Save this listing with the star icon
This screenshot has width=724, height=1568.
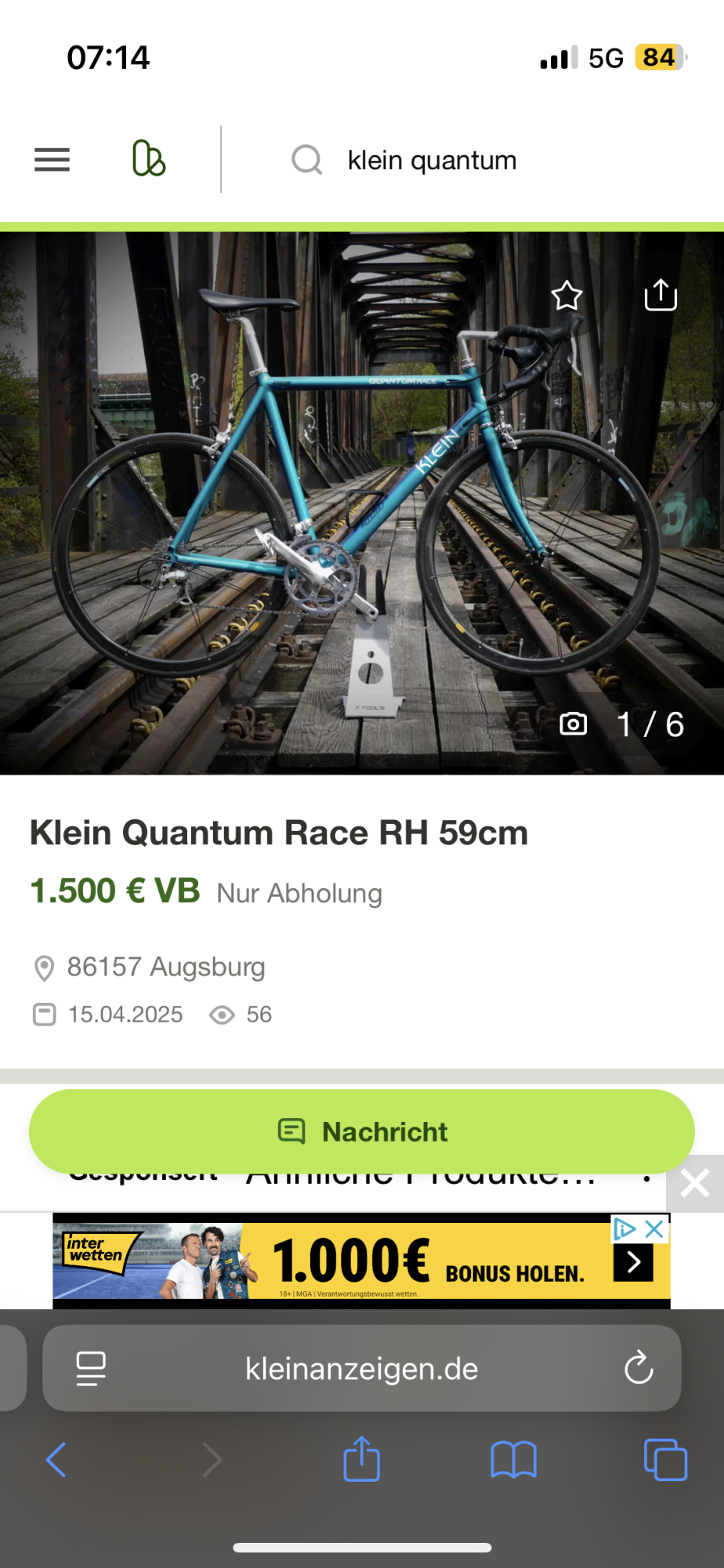click(x=567, y=296)
